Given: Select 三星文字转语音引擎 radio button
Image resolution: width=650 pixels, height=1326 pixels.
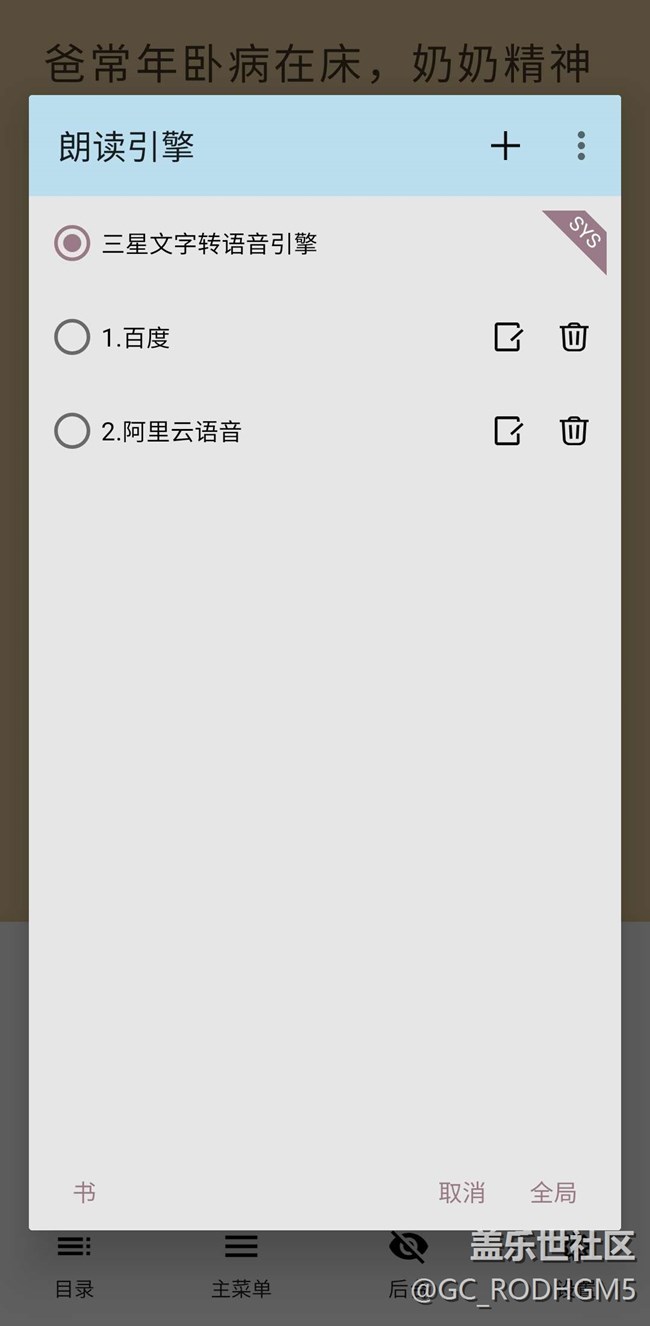Looking at the screenshot, I should [72, 243].
